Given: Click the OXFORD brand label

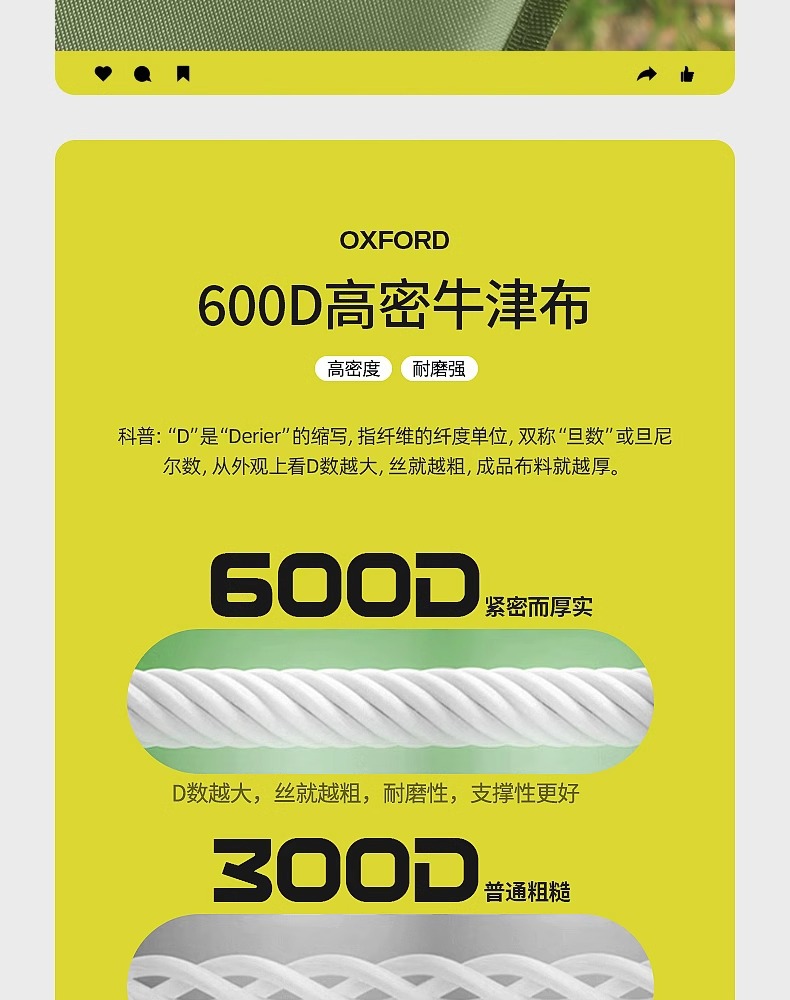Looking at the screenshot, I should [x=395, y=240].
